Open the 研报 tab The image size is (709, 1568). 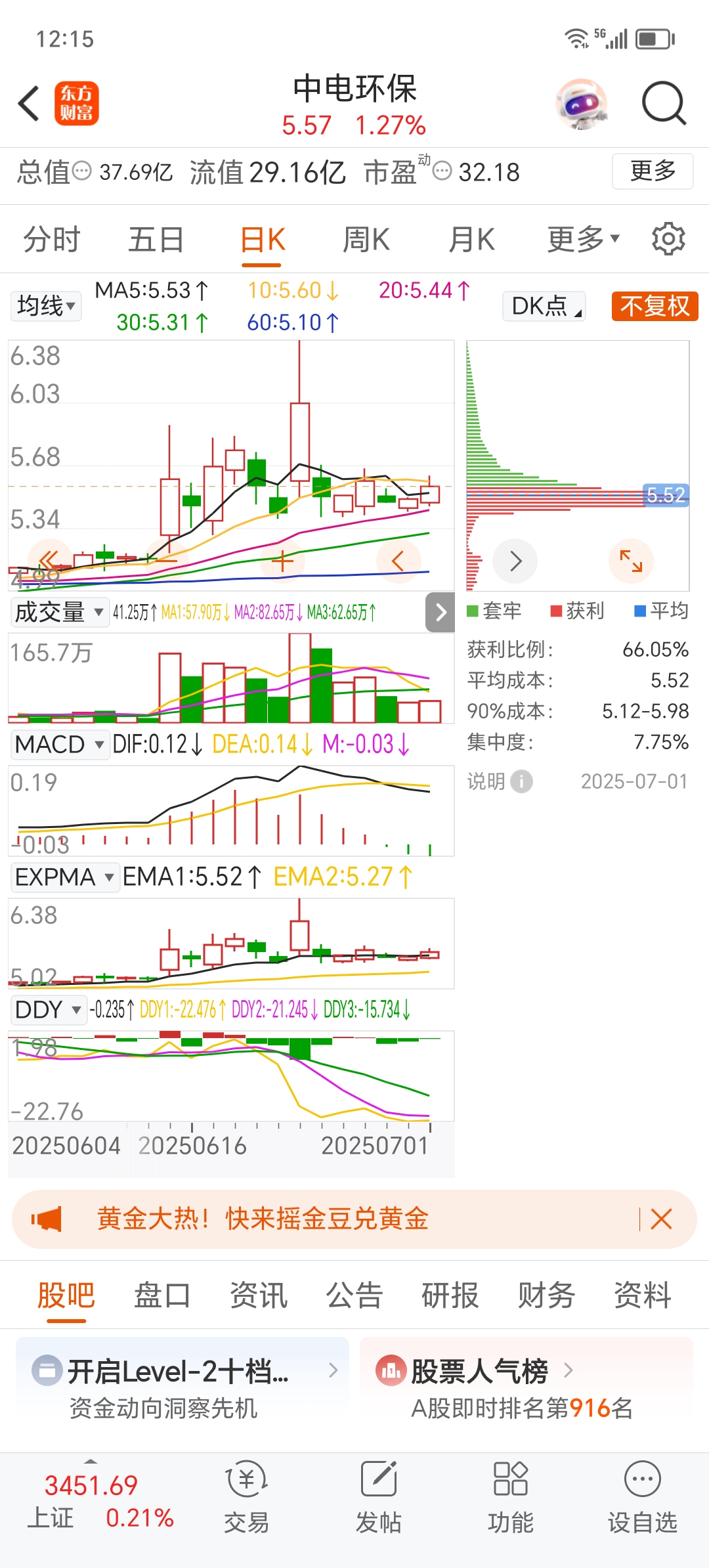coord(450,1296)
